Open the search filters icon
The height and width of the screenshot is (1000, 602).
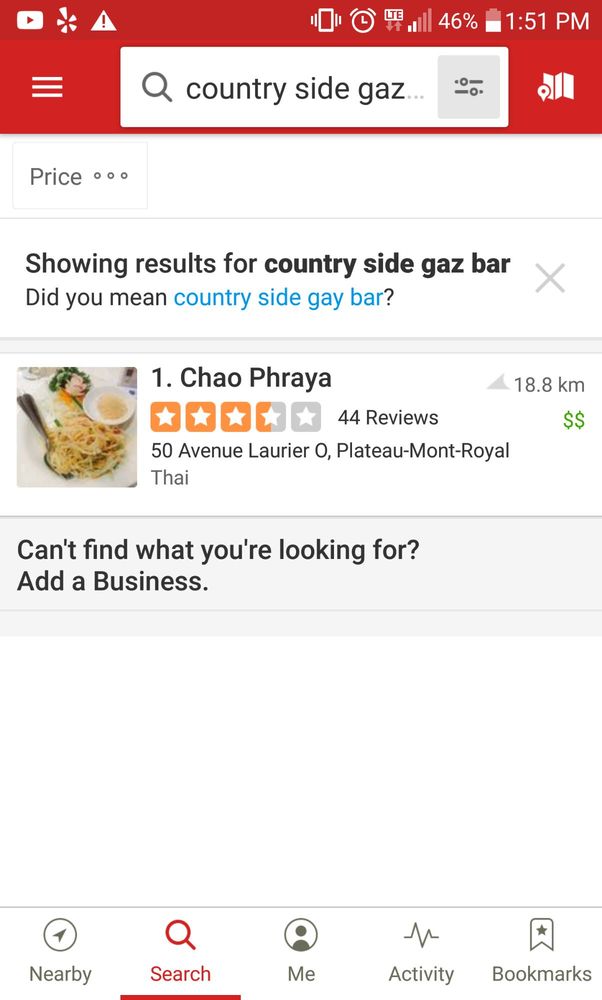click(x=468, y=88)
